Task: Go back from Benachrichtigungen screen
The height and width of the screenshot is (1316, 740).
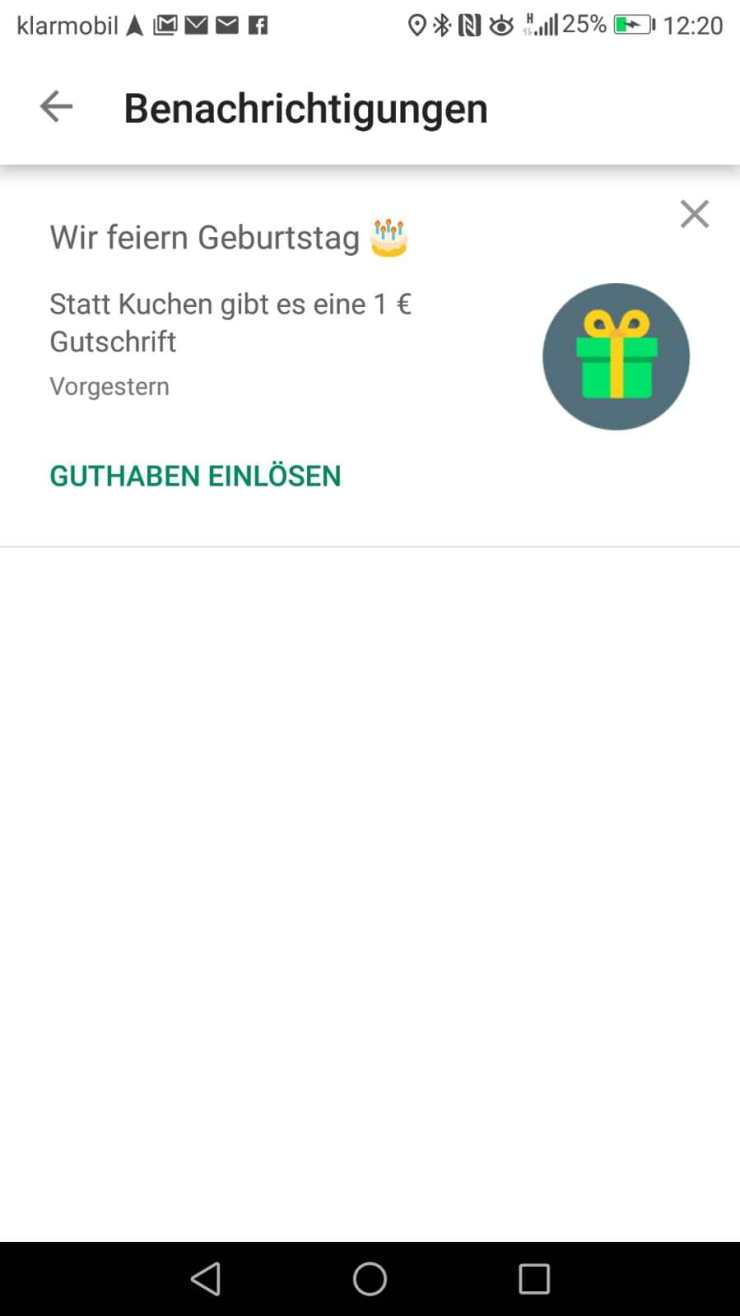Action: (x=56, y=107)
